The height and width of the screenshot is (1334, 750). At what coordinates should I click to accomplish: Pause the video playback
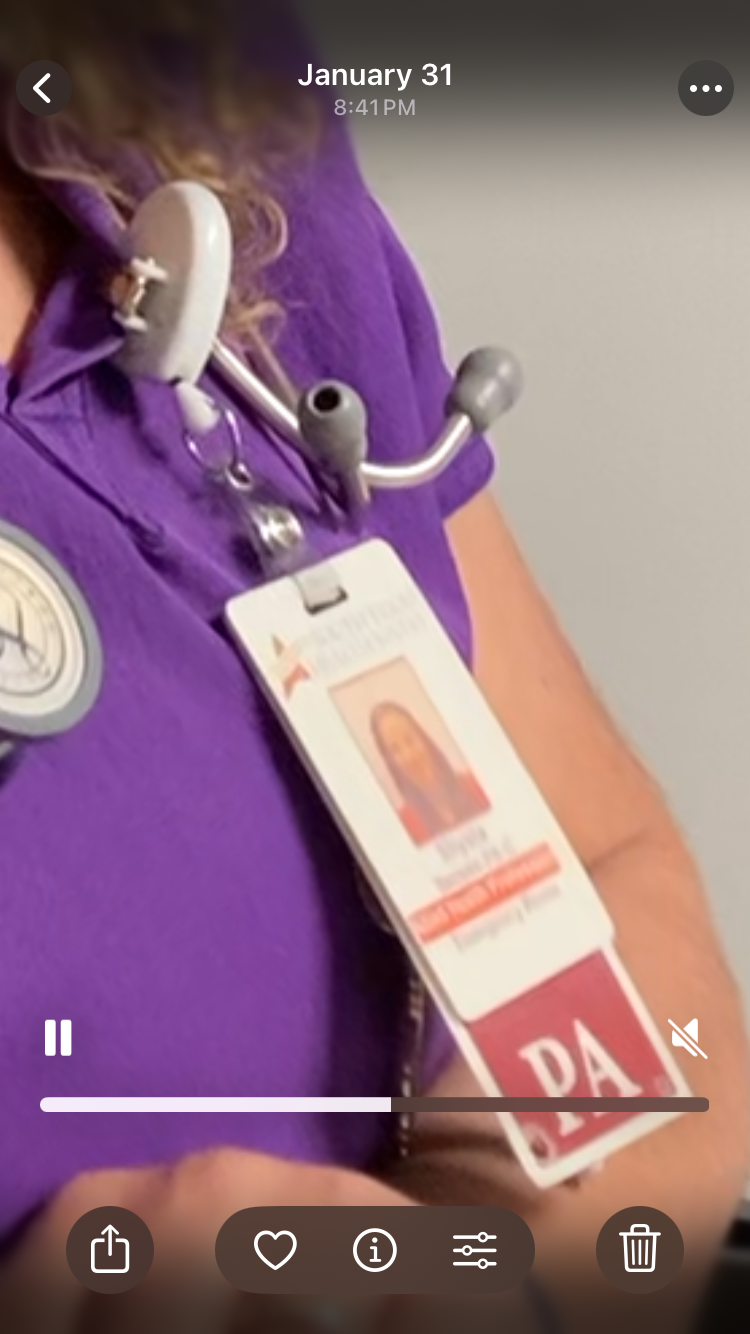tap(58, 1038)
